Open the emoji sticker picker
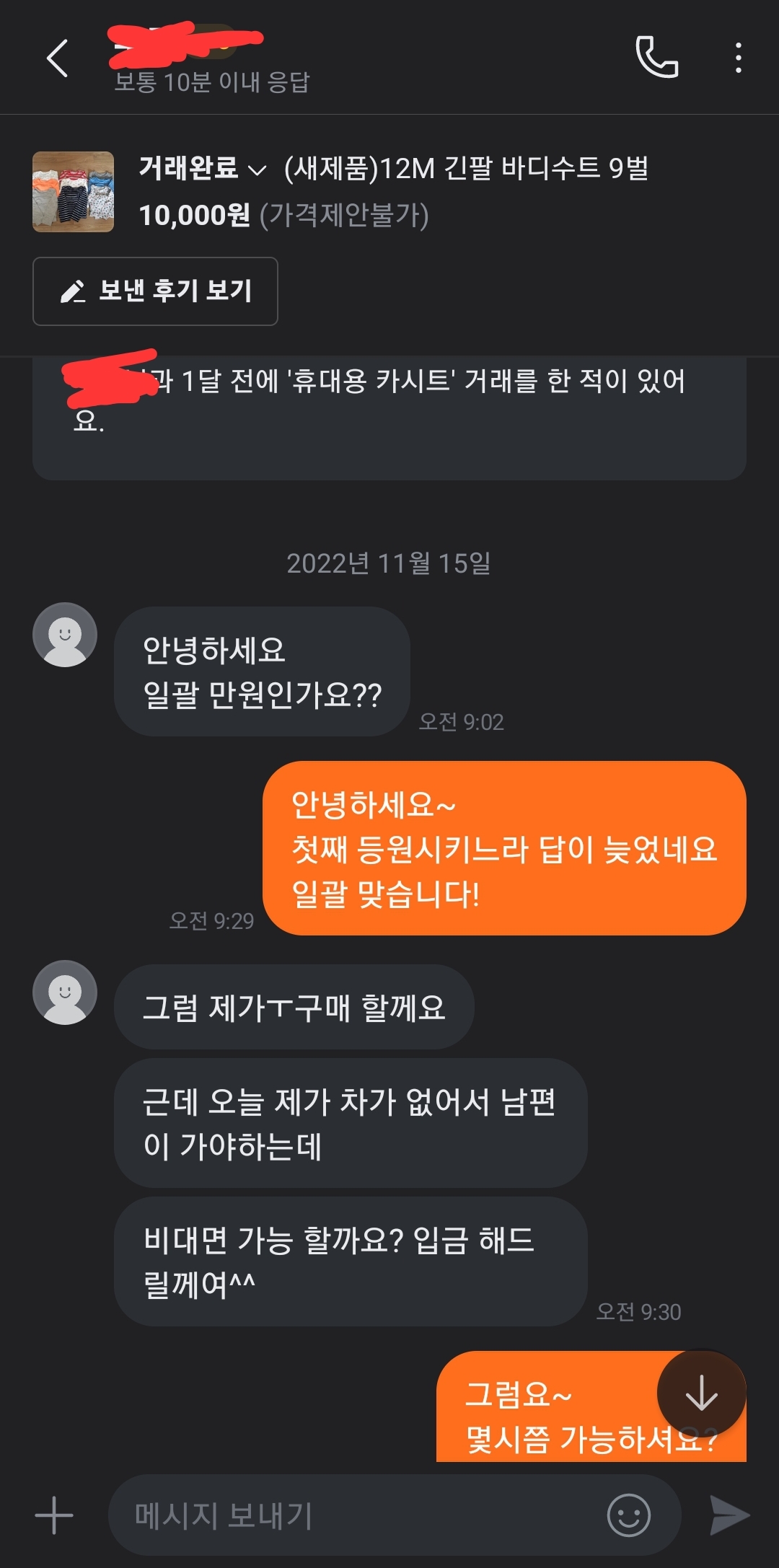This screenshot has width=779, height=1568. point(628,1515)
